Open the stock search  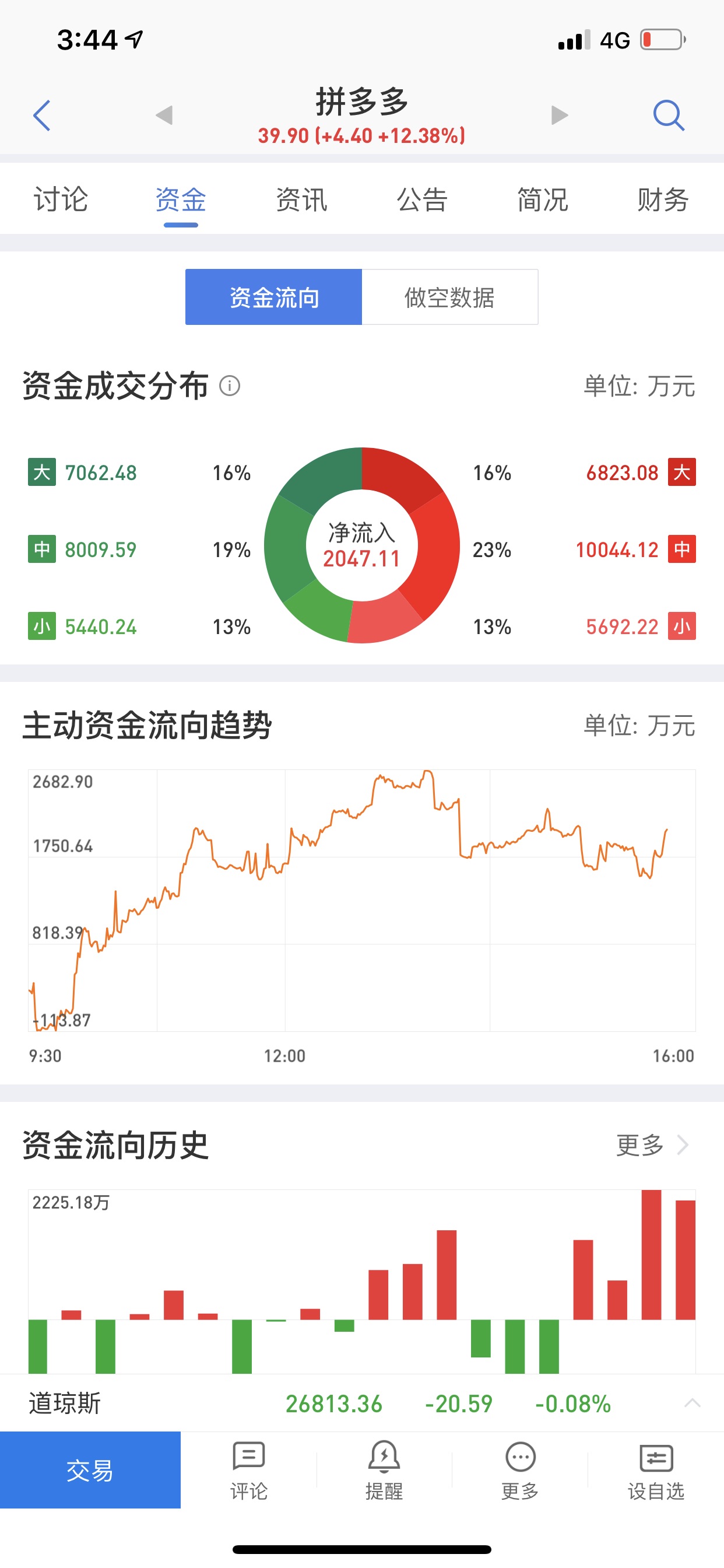pos(668,115)
